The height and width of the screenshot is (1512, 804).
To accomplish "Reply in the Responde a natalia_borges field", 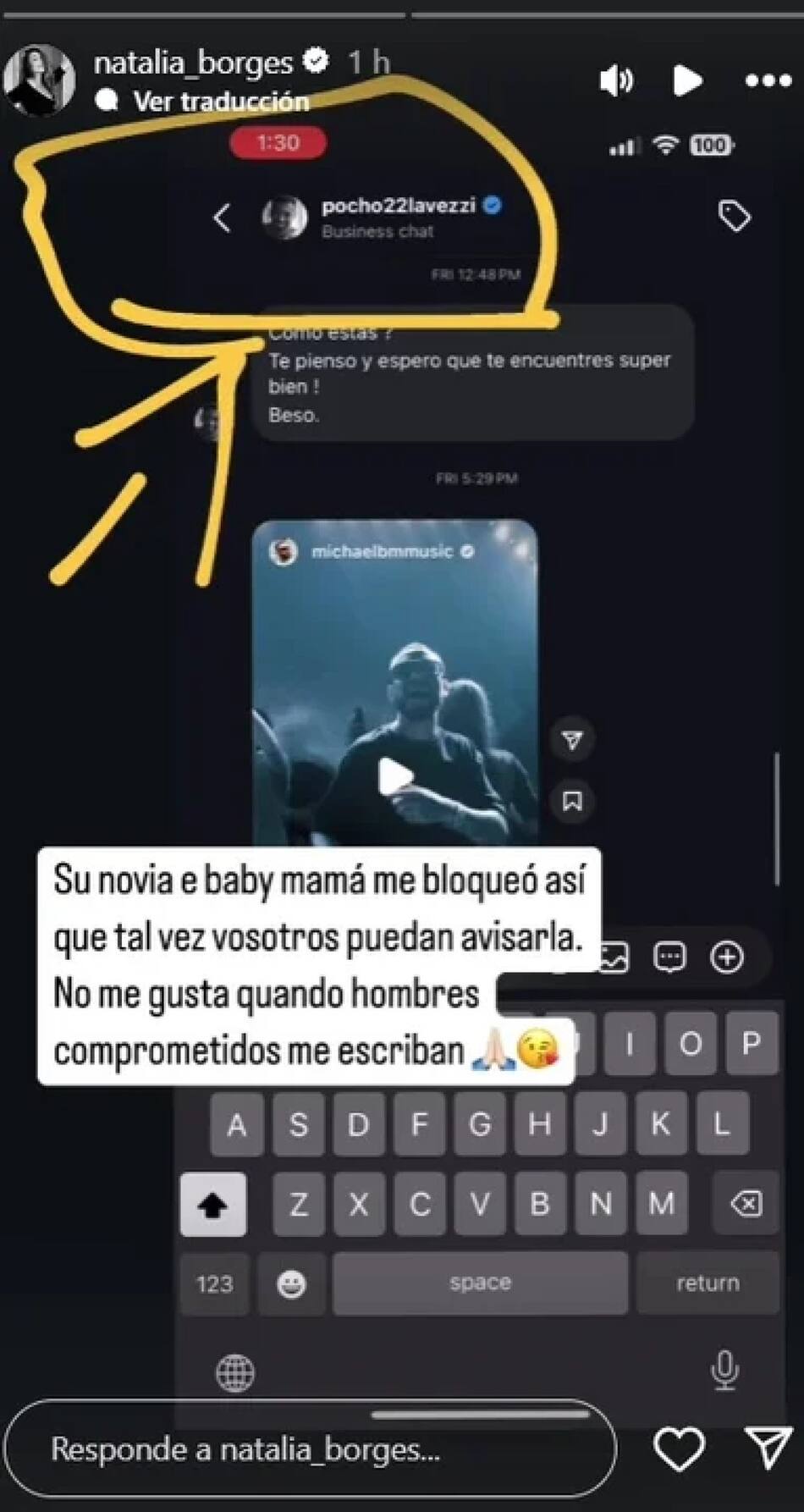I will [x=310, y=1449].
